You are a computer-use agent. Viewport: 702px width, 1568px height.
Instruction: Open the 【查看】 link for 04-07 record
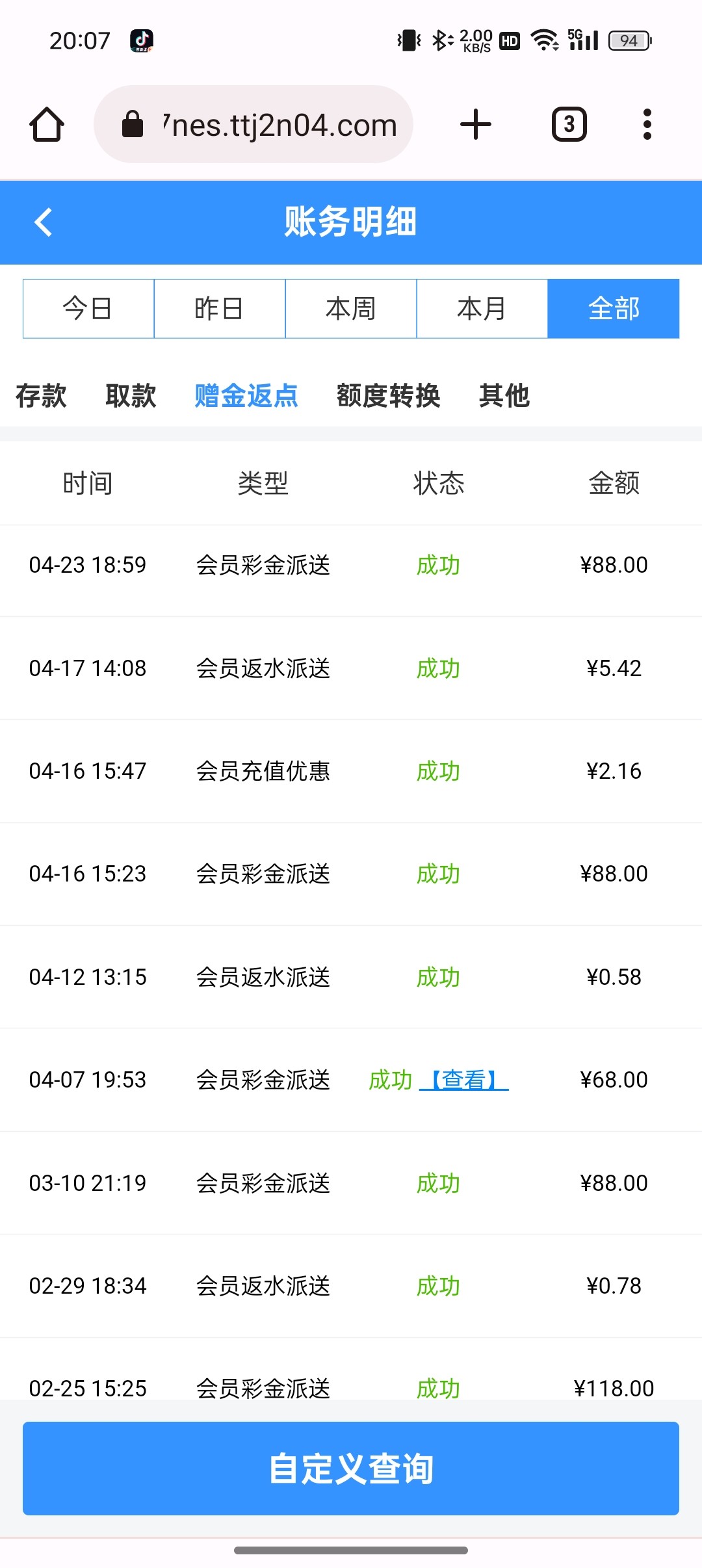(x=464, y=1080)
